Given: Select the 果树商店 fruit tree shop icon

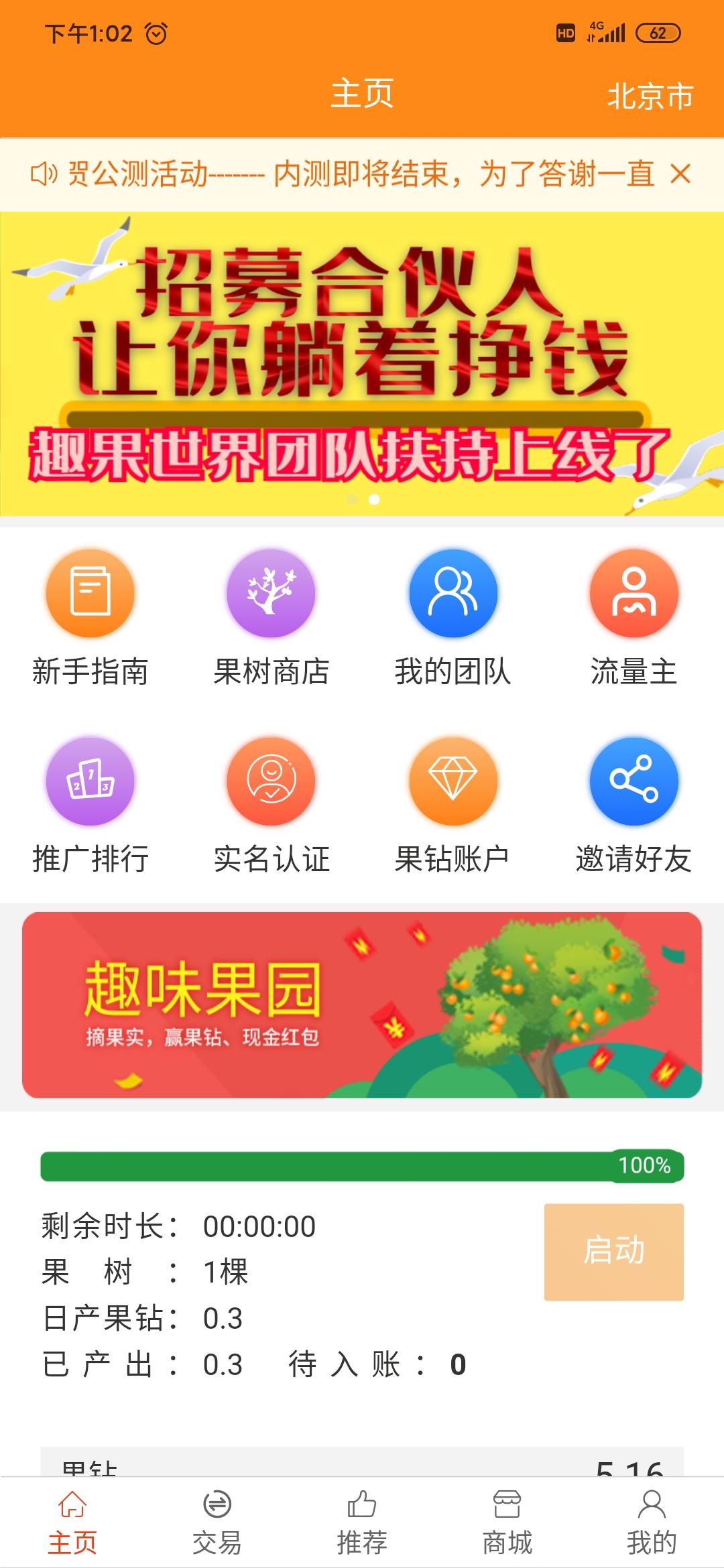Looking at the screenshot, I should pos(271,593).
